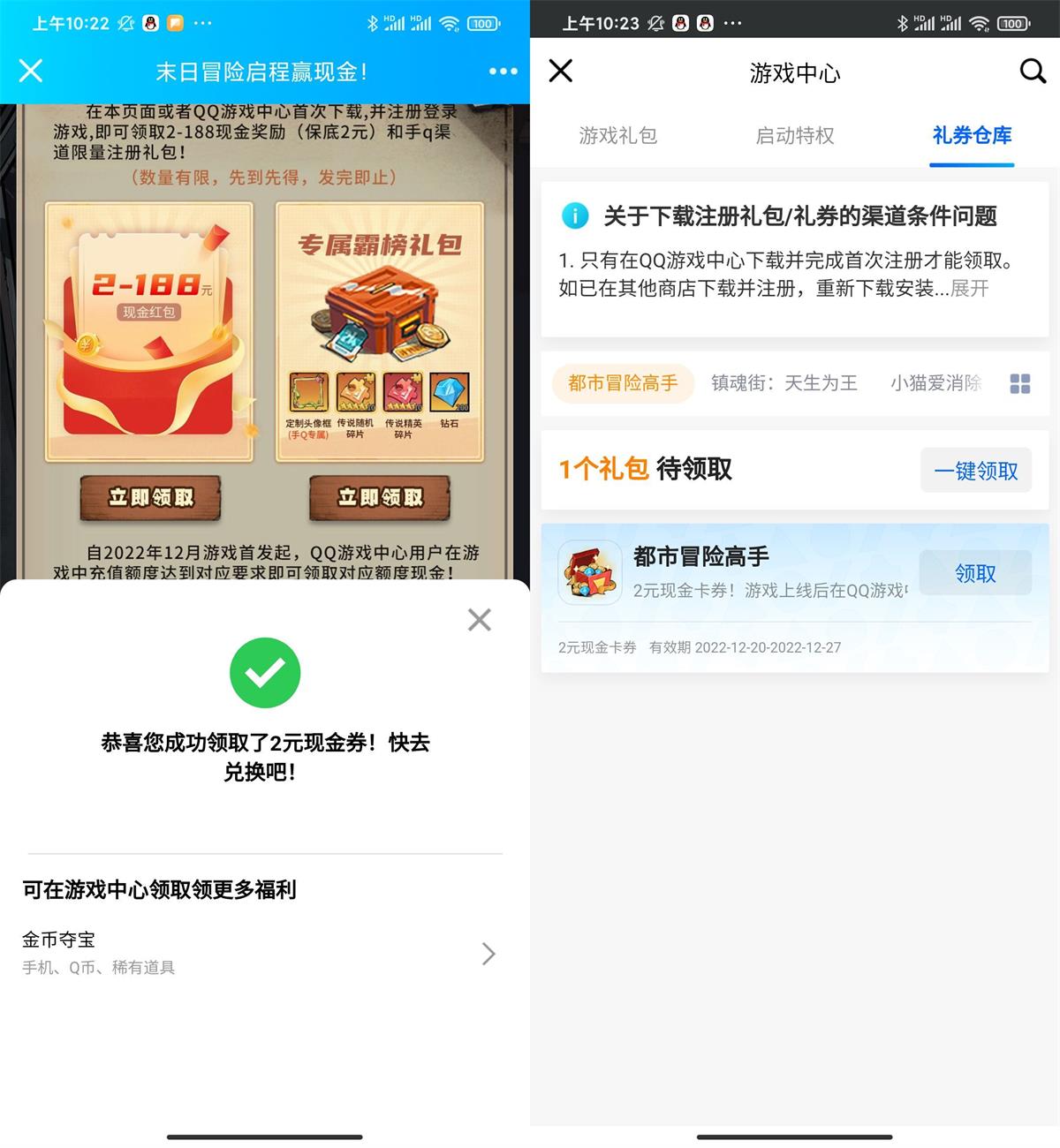Dismiss the 2元现金券 success popup
The height and width of the screenshot is (1148, 1060).
tap(480, 620)
